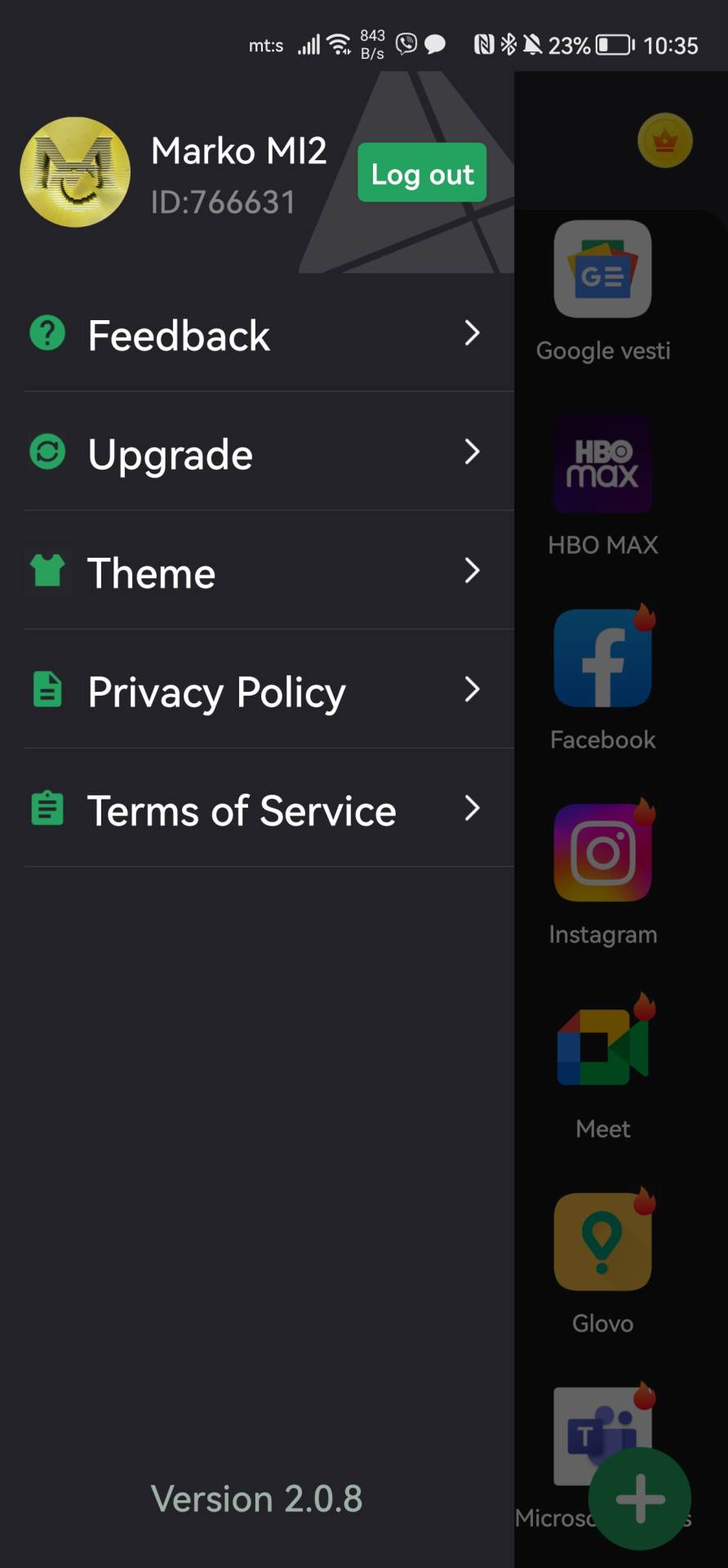Open Facebook with its notification badge

coord(602,656)
